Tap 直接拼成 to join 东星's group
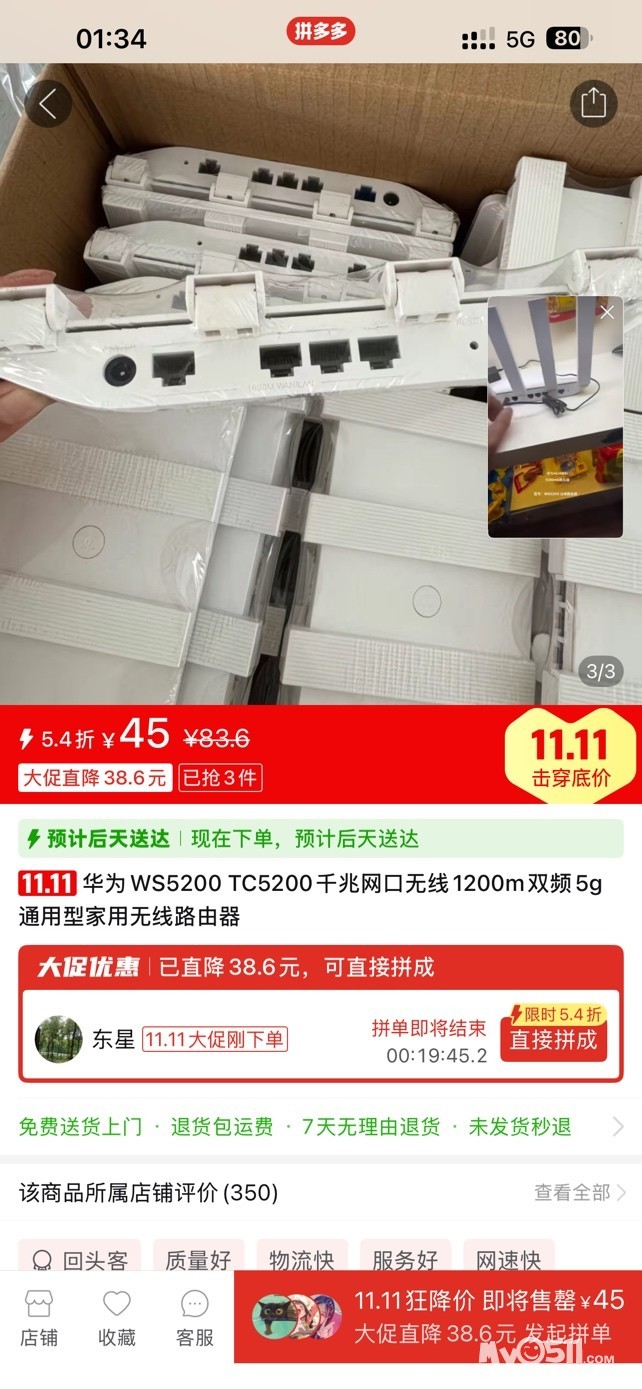Image resolution: width=642 pixels, height=1389 pixels. click(x=553, y=1040)
